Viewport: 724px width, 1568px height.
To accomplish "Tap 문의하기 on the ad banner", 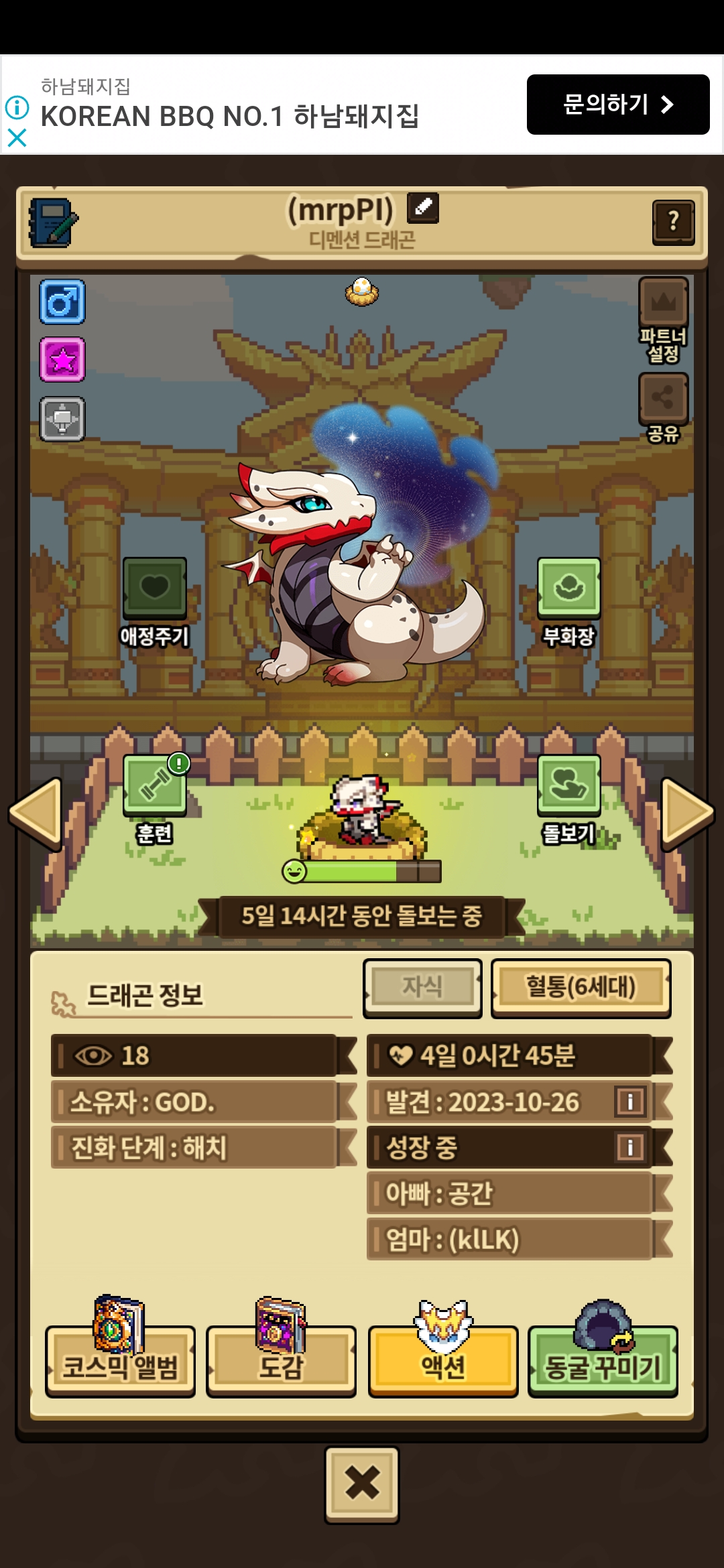I will click(617, 105).
